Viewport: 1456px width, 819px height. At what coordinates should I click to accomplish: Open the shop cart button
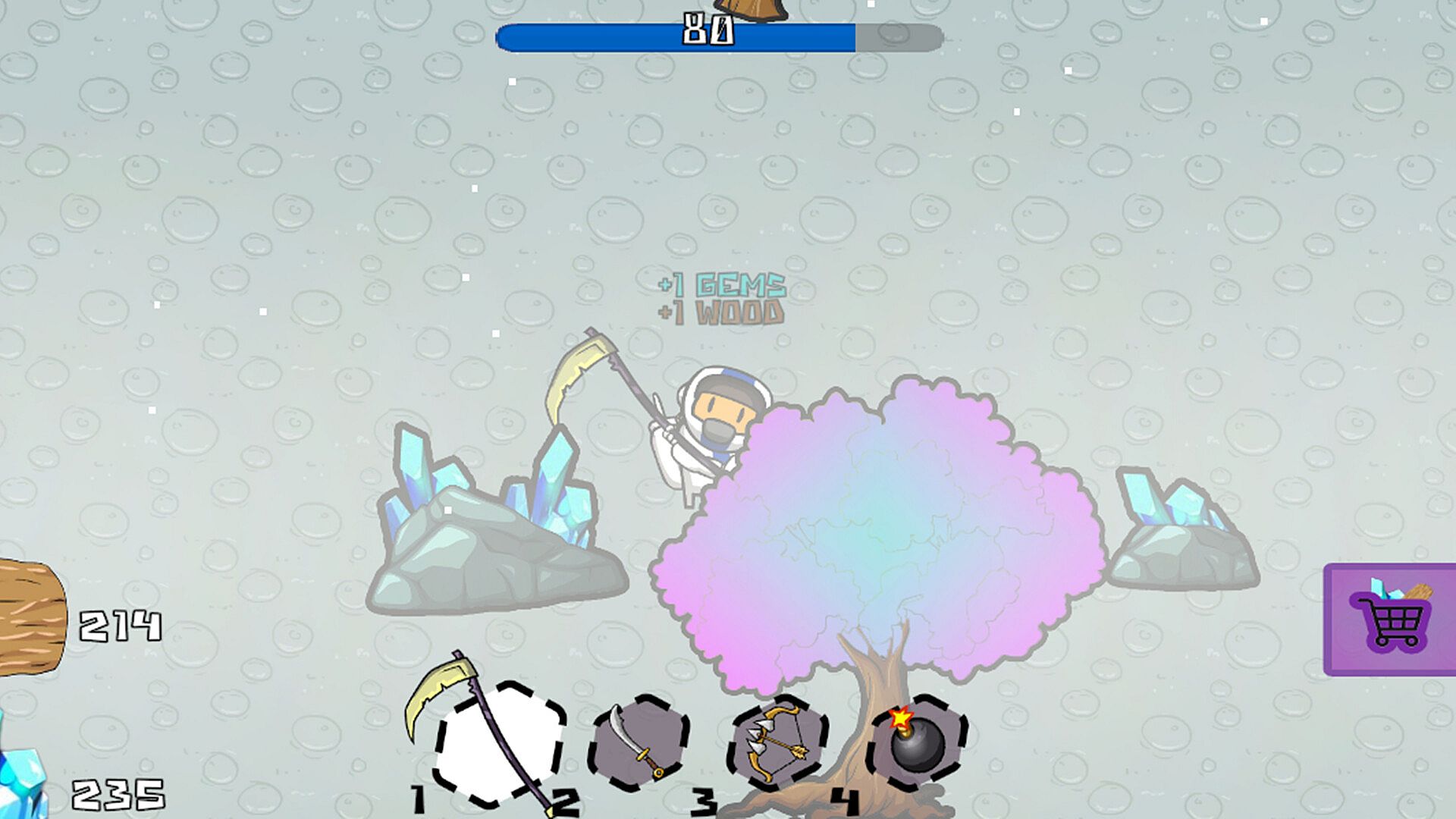1391,620
